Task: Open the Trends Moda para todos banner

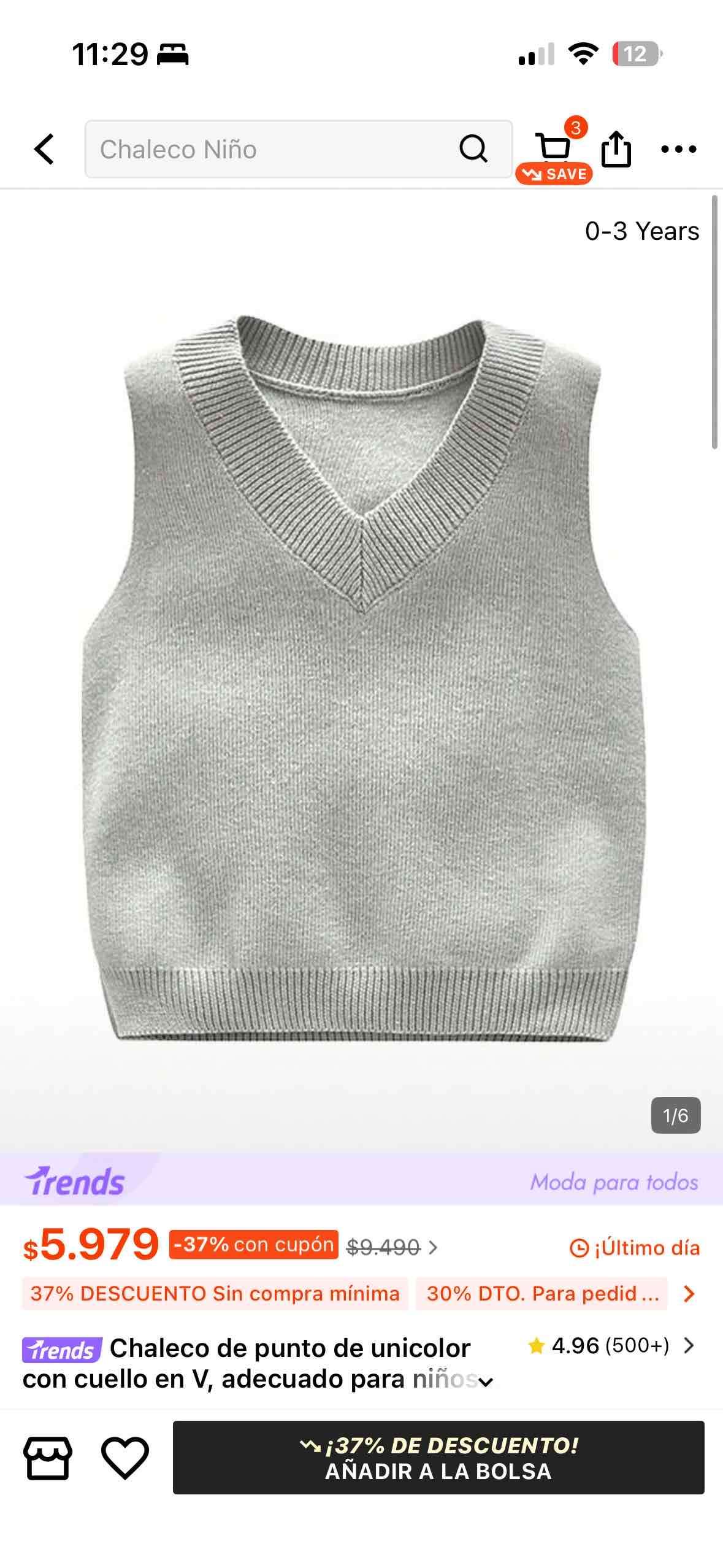Action: pyautogui.click(x=362, y=1181)
